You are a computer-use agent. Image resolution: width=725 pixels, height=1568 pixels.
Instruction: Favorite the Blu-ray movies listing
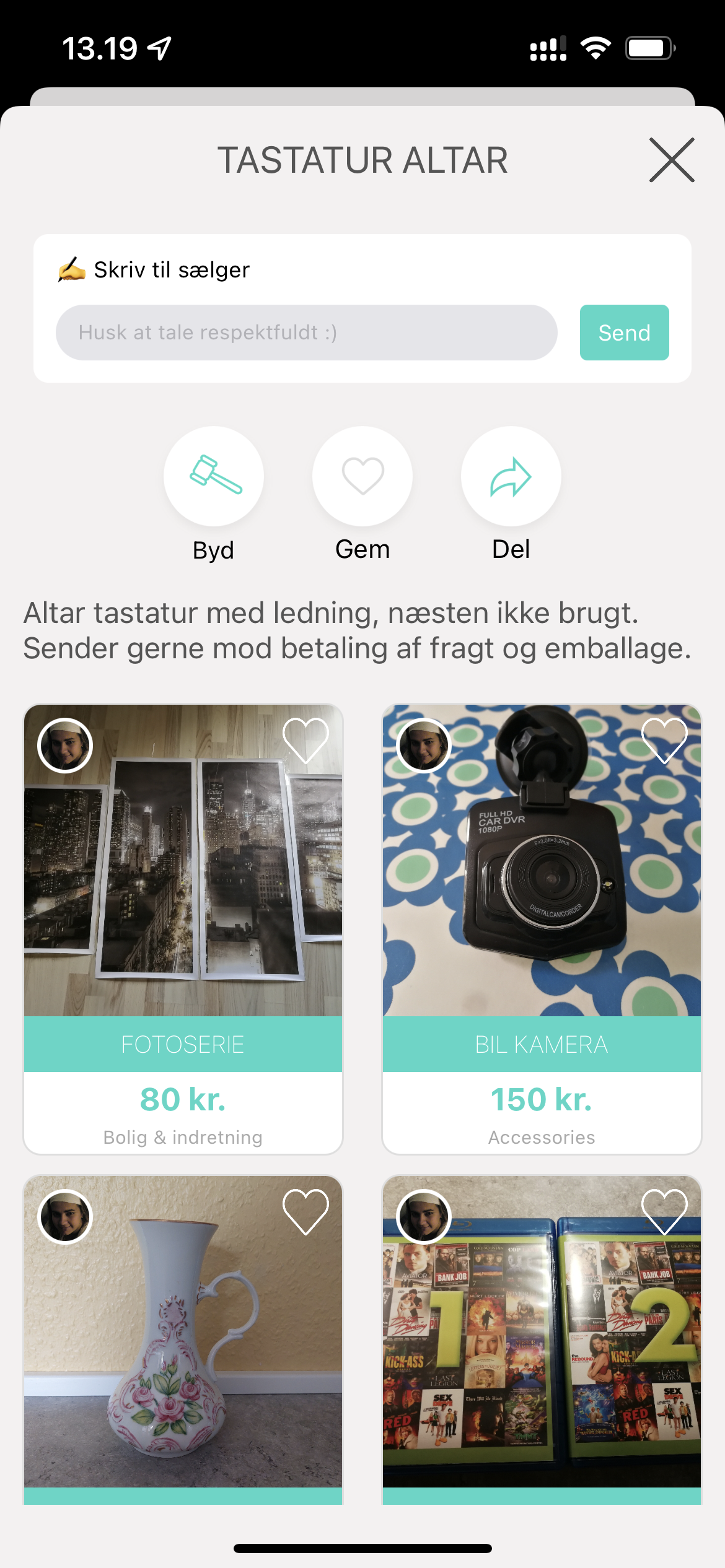point(664,1212)
